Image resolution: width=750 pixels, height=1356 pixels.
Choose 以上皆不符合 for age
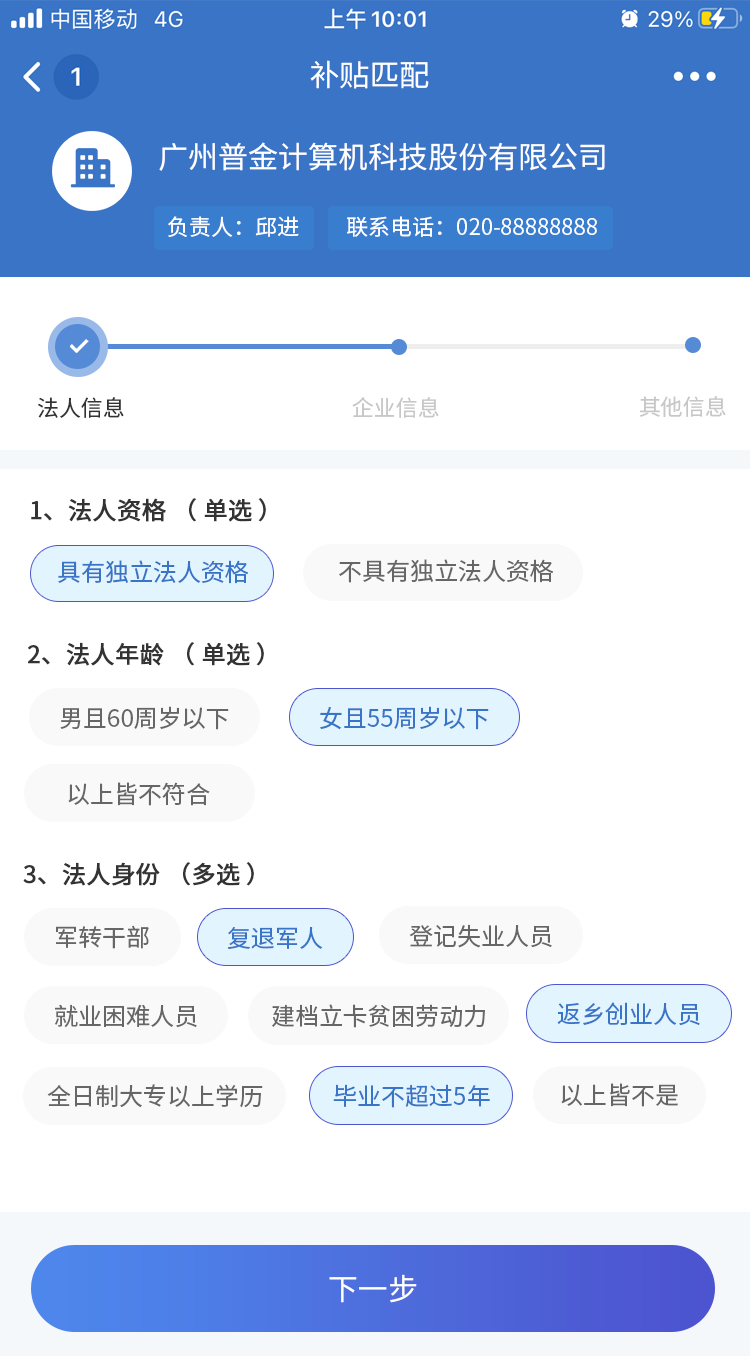(139, 793)
